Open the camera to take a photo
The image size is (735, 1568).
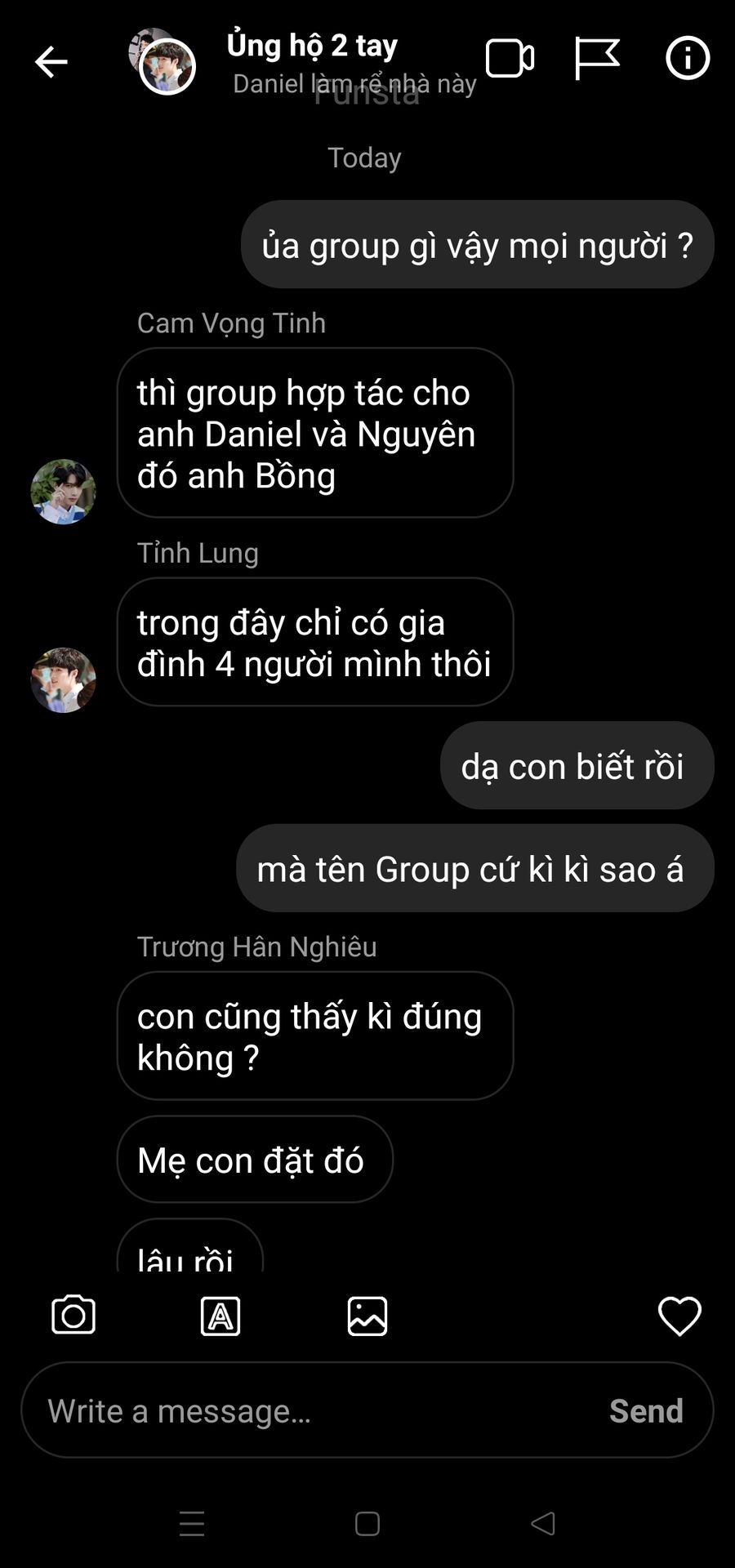coord(73,1316)
